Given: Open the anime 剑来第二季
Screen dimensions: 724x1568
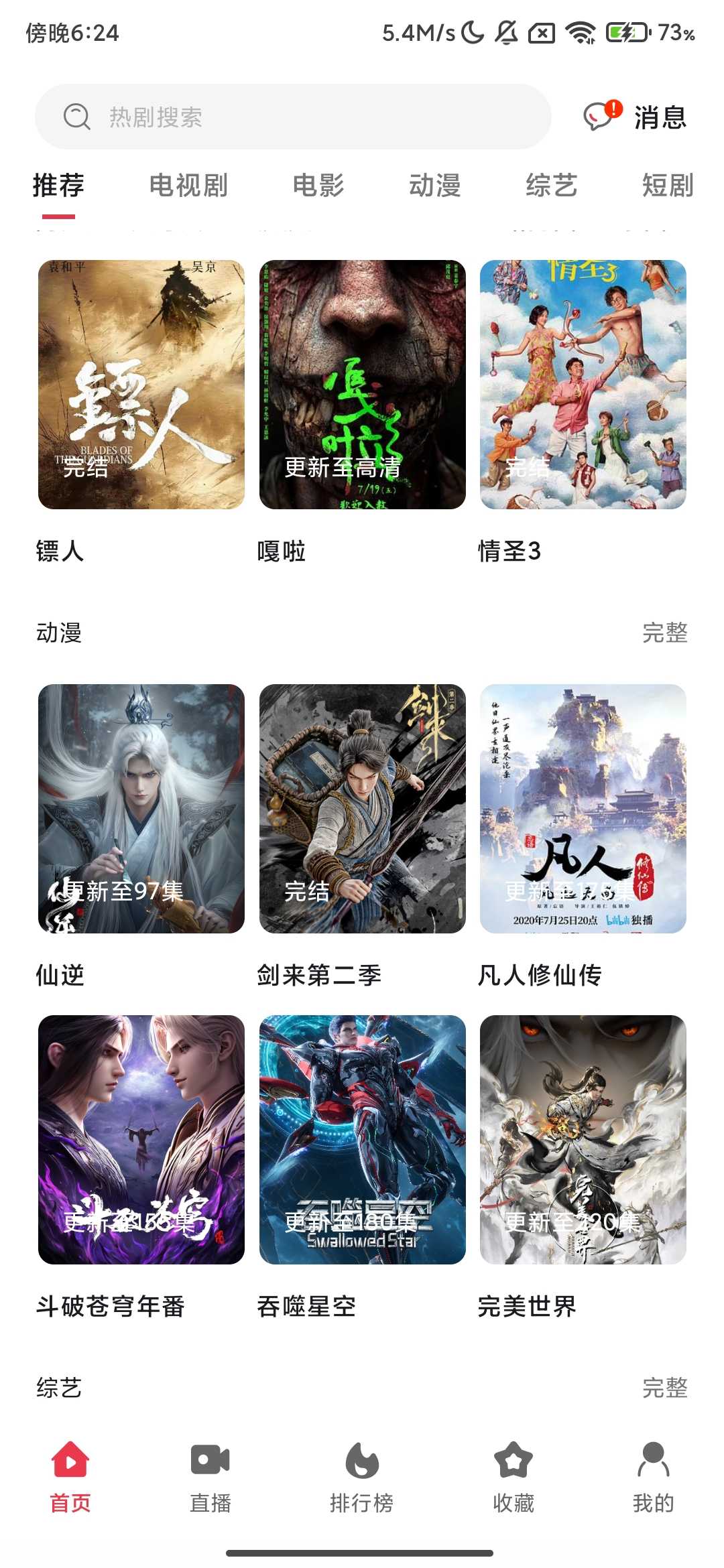Looking at the screenshot, I should coord(362,809).
